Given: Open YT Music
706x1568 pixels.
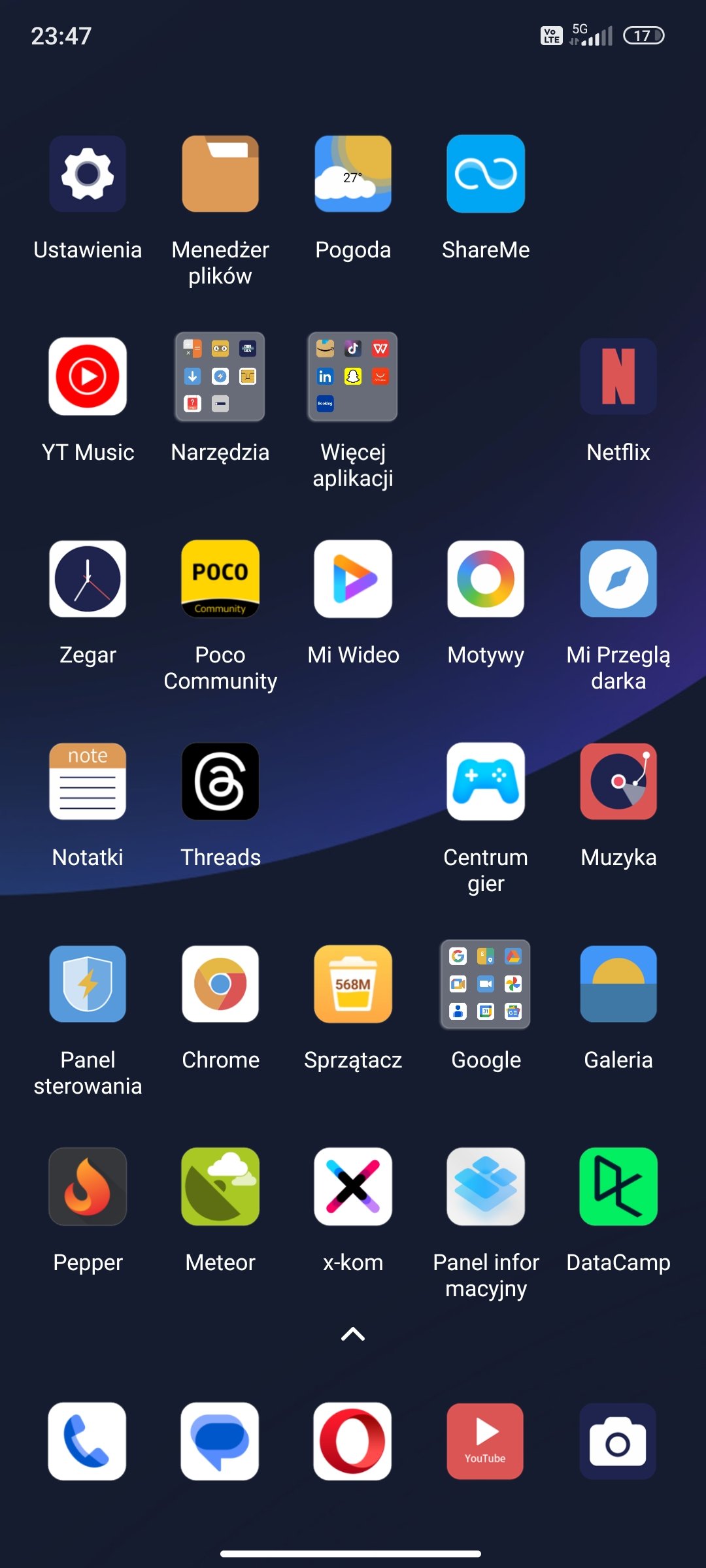Looking at the screenshot, I should coord(88,376).
